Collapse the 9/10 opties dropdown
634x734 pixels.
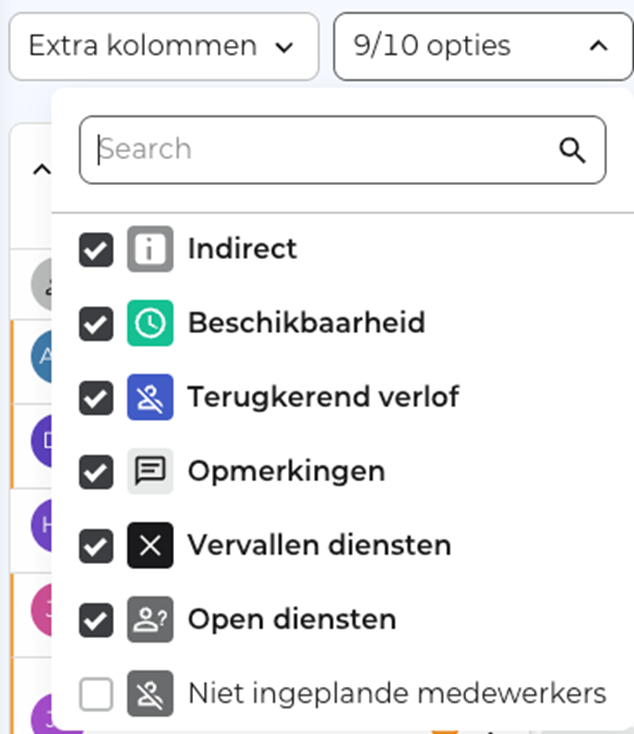click(x=482, y=46)
